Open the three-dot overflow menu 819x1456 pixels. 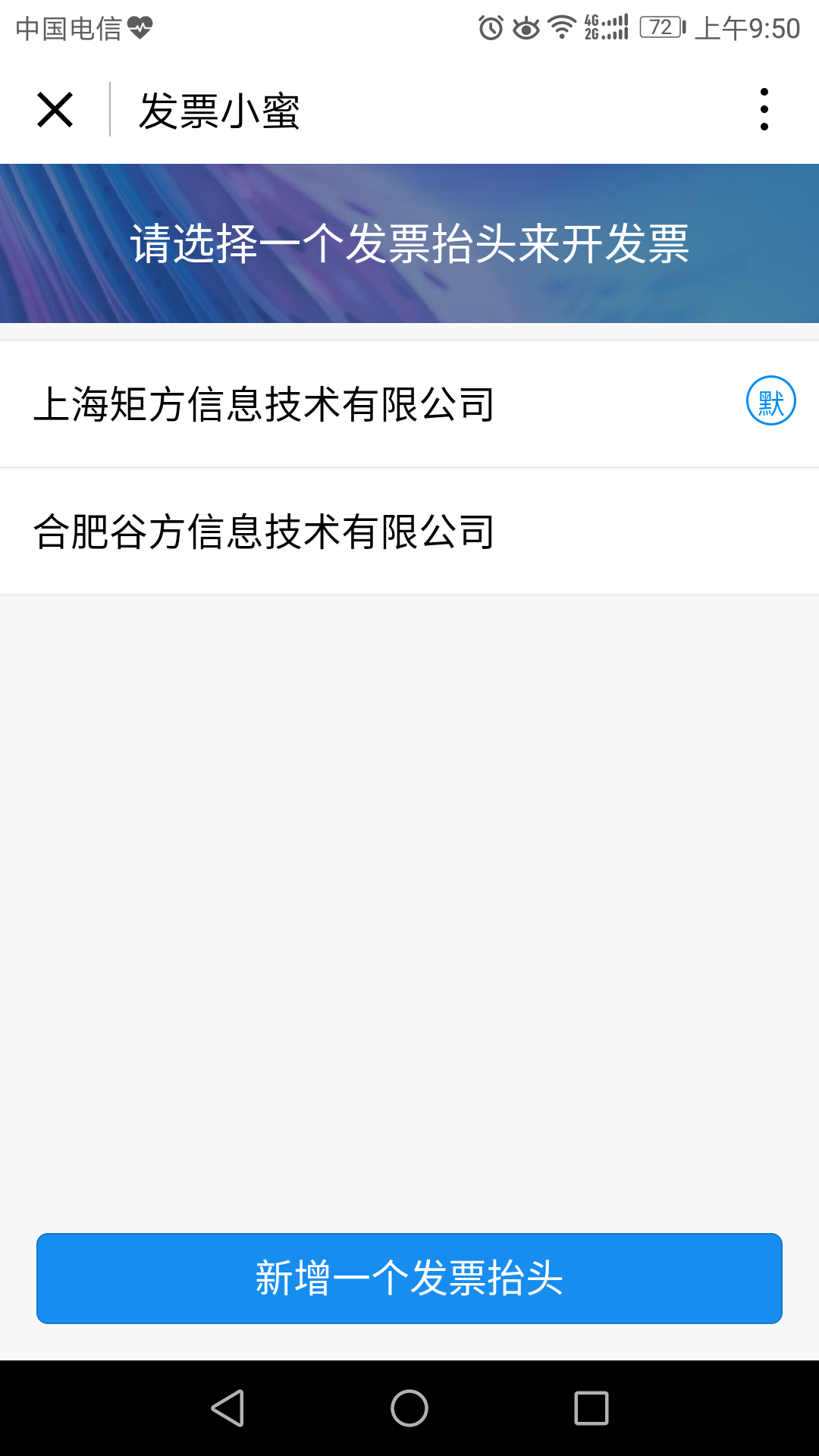tap(764, 109)
